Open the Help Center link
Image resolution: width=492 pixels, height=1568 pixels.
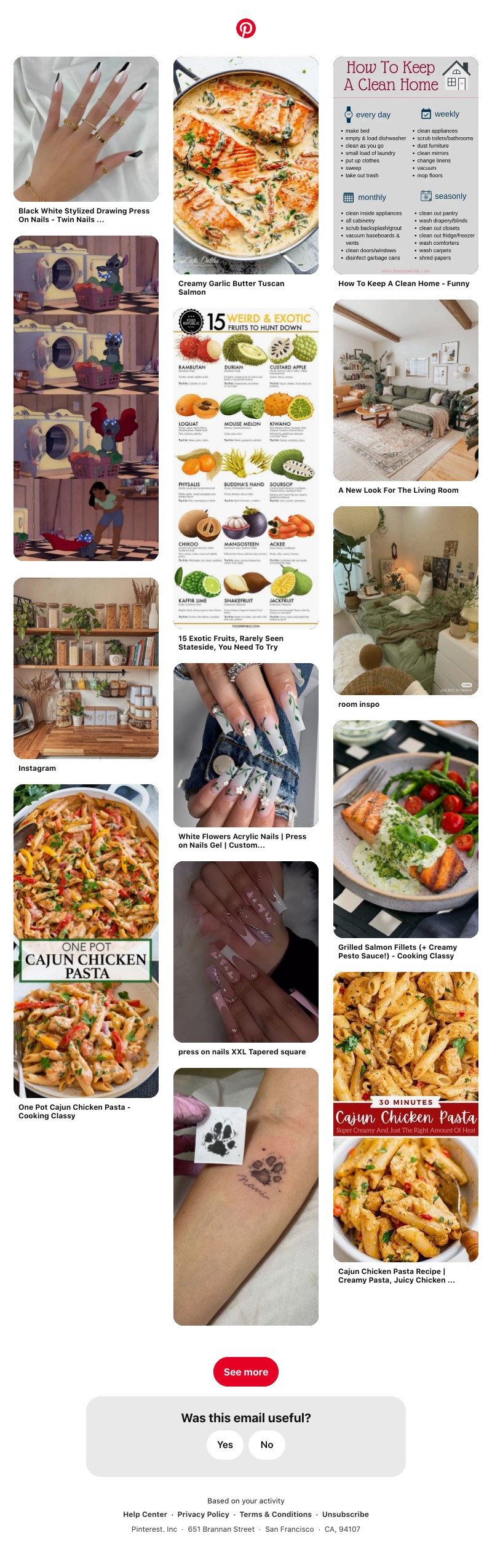pos(145,1514)
